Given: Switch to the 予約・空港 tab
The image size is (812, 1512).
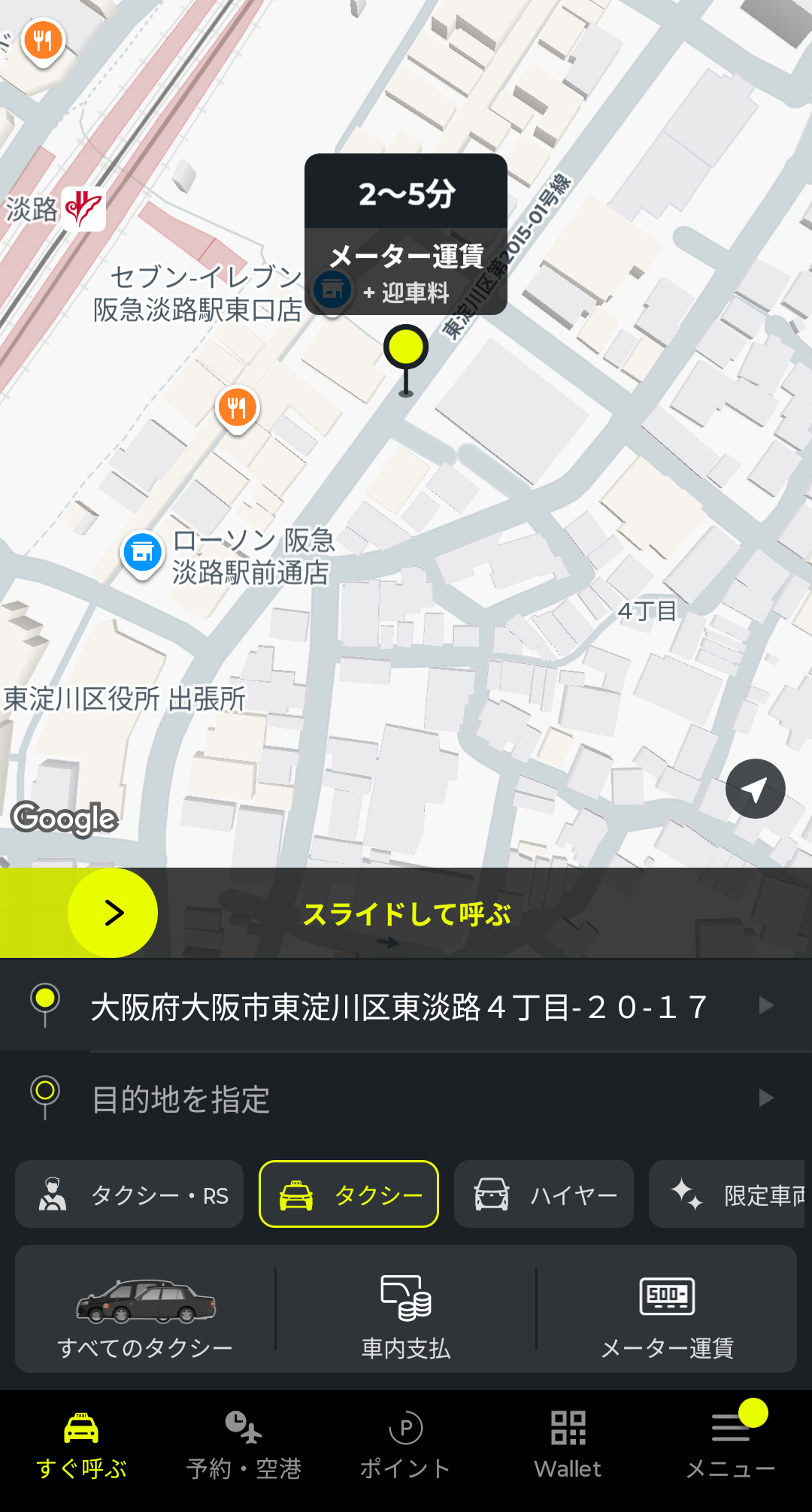Looking at the screenshot, I should 244,1447.
